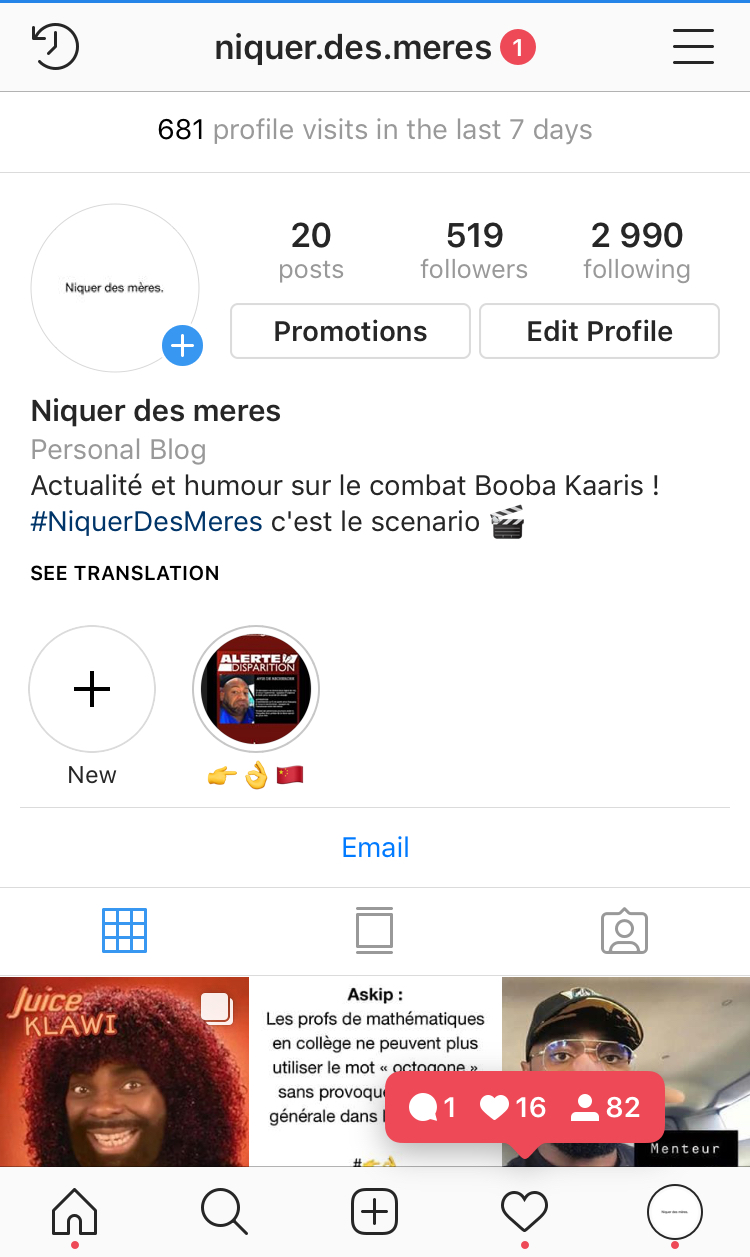
Task: Open the search and explore tab
Action: [224, 1212]
